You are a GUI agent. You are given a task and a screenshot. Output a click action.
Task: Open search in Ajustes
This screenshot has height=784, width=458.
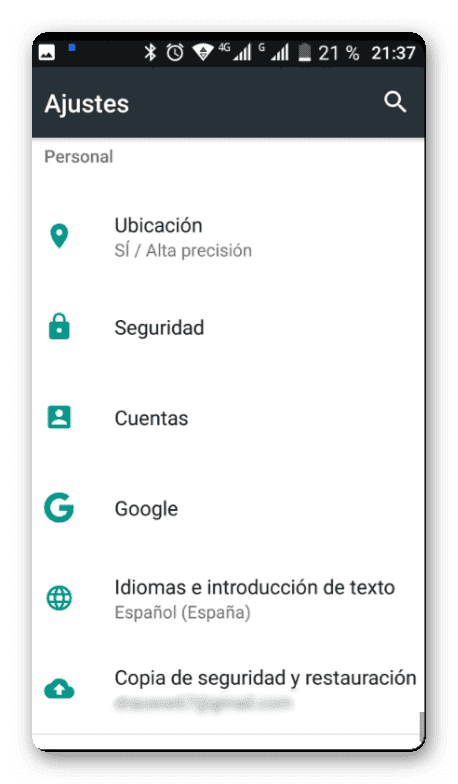(x=395, y=102)
